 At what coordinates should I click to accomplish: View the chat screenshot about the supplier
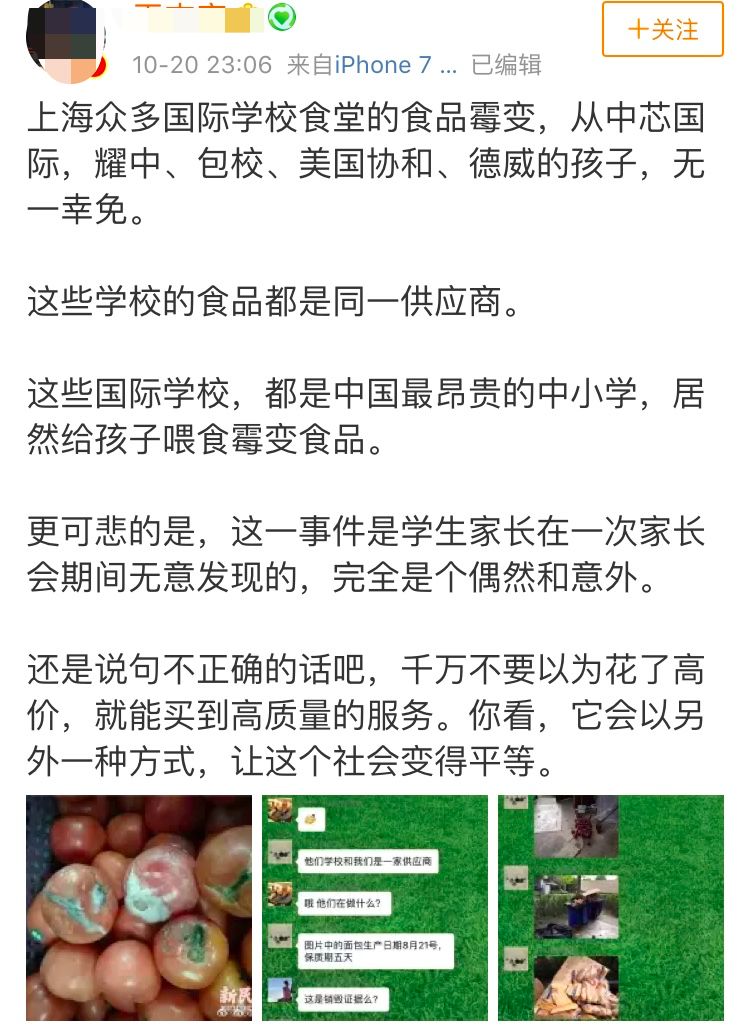375,907
